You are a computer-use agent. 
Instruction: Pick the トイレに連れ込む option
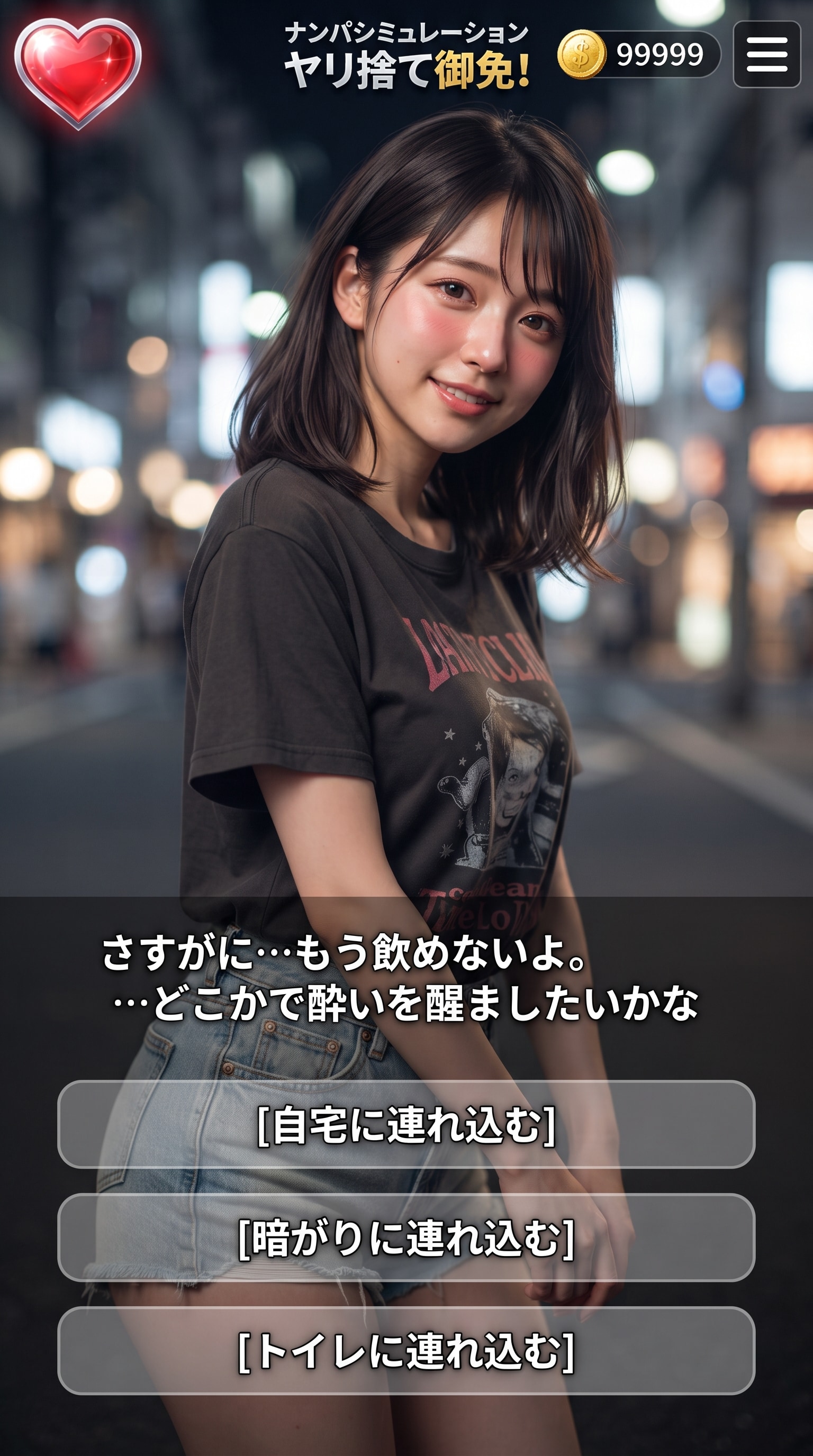point(406,1350)
